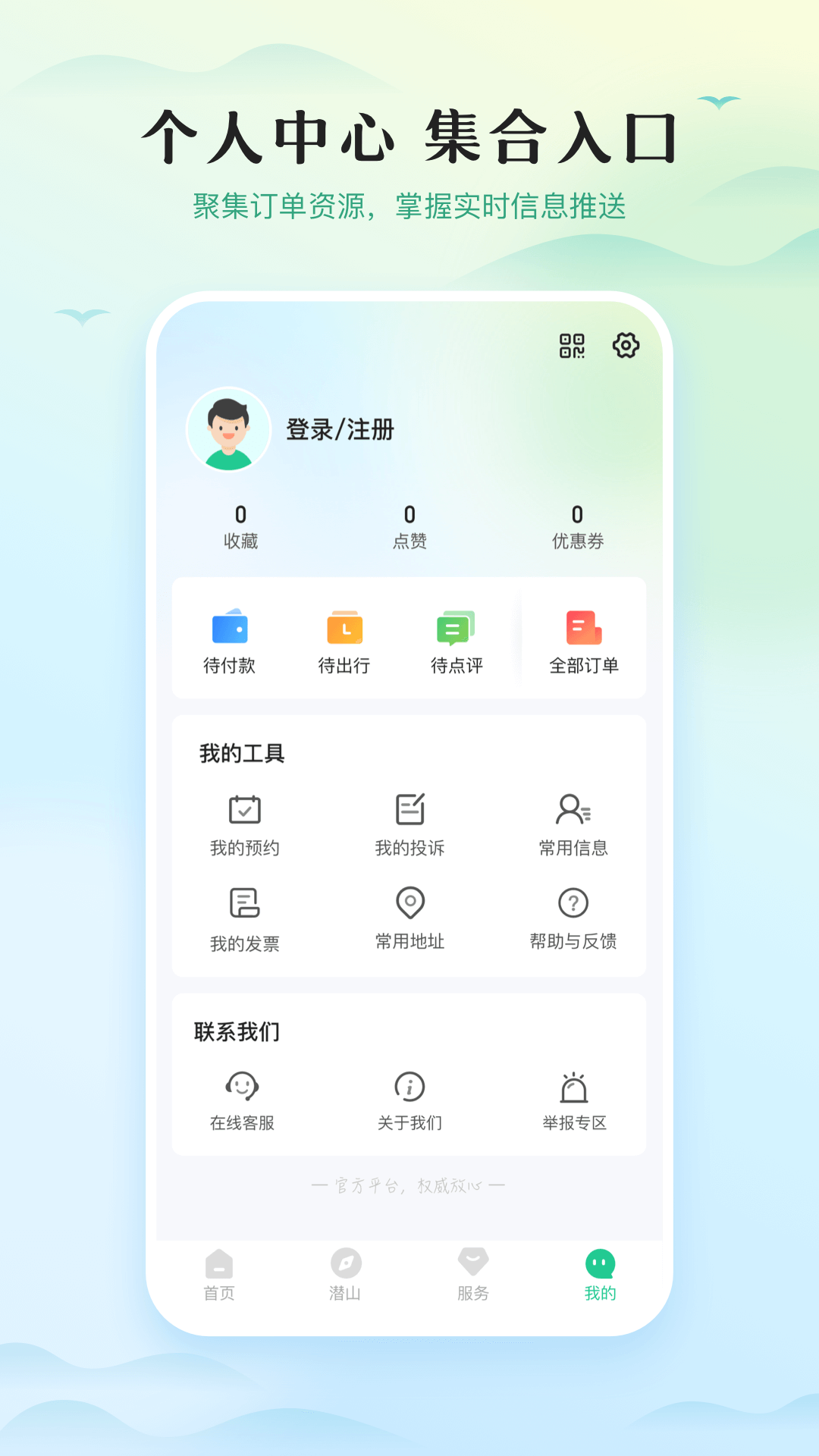Open 待出行 upcoming trips
Viewport: 819px width, 1456px height.
point(344,641)
